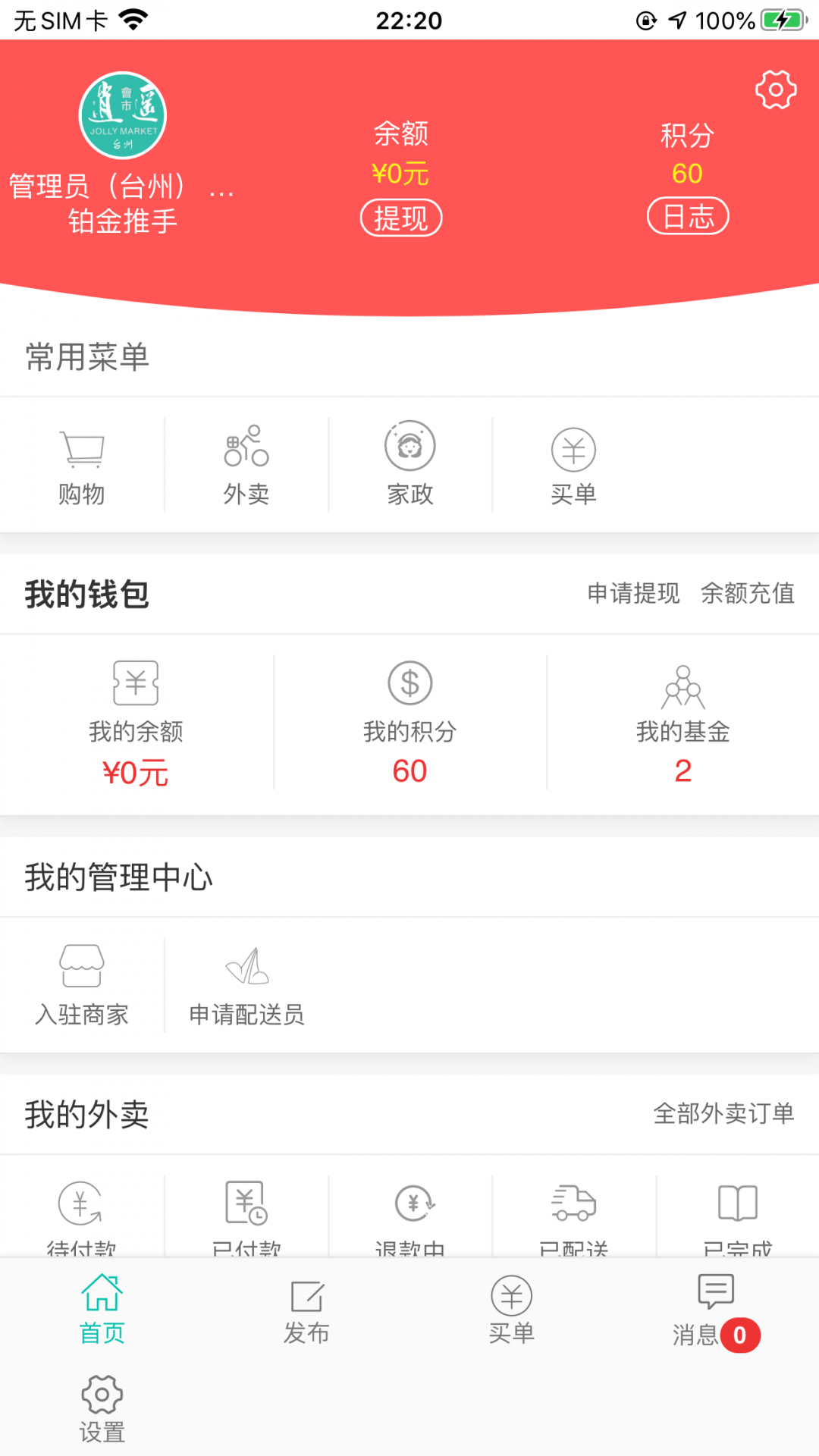
Task: Switch to the 买单 bottom tab
Action: coord(512,1312)
